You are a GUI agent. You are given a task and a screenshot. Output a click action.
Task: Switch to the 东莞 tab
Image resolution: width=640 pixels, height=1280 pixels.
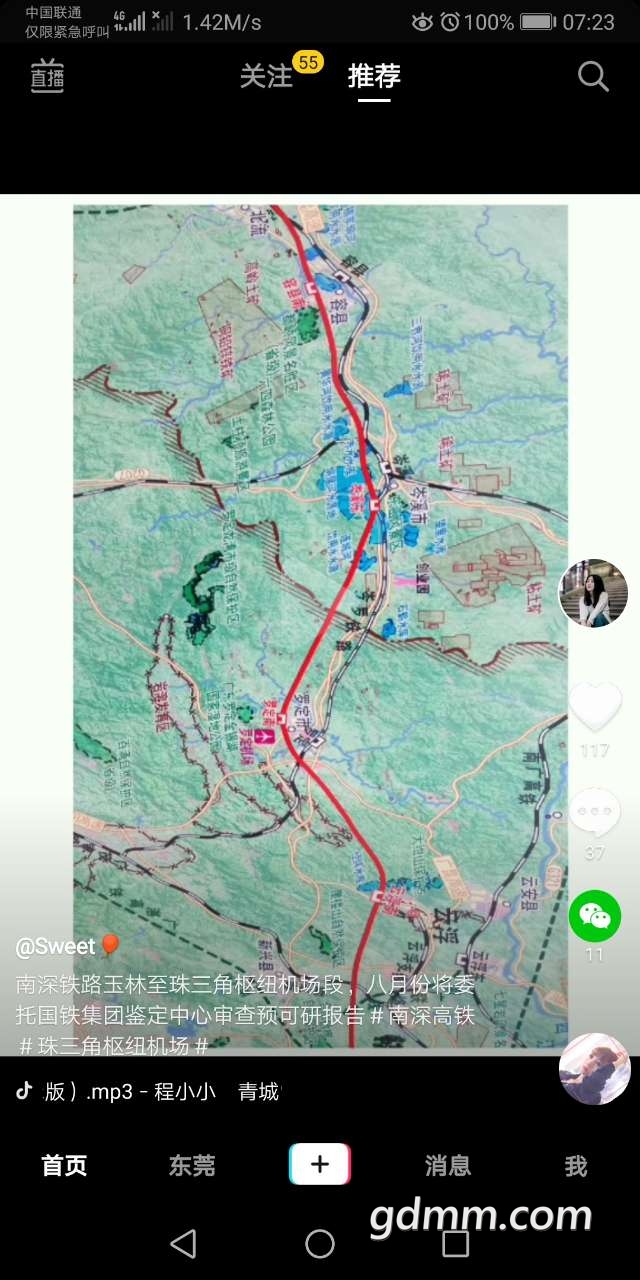(192, 1165)
